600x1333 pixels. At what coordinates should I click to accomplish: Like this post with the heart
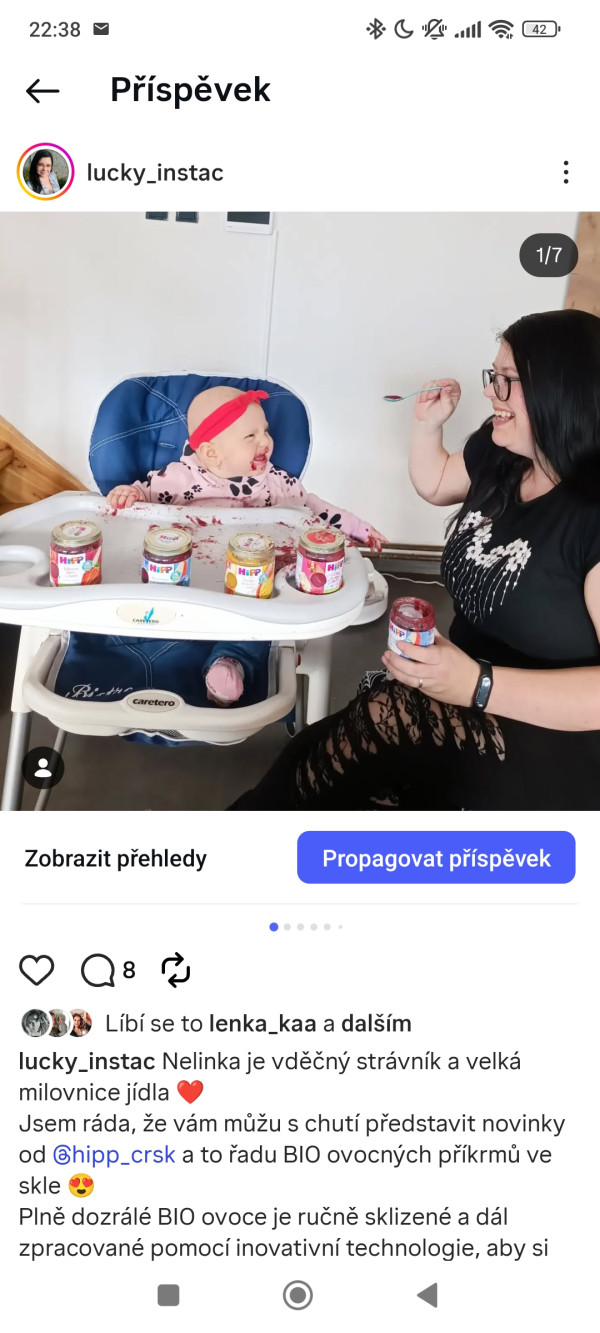coord(37,970)
